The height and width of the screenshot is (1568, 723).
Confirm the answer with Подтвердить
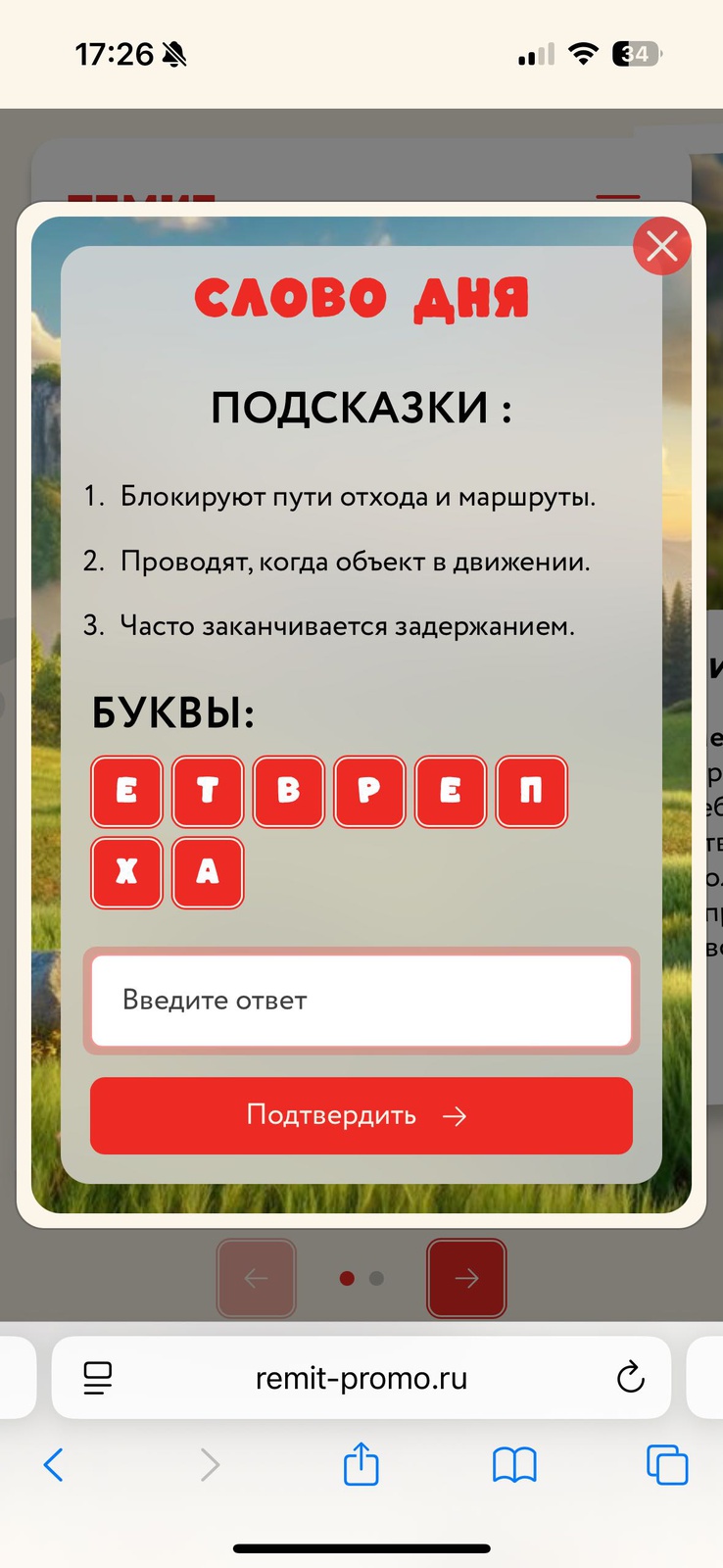coord(361,1115)
